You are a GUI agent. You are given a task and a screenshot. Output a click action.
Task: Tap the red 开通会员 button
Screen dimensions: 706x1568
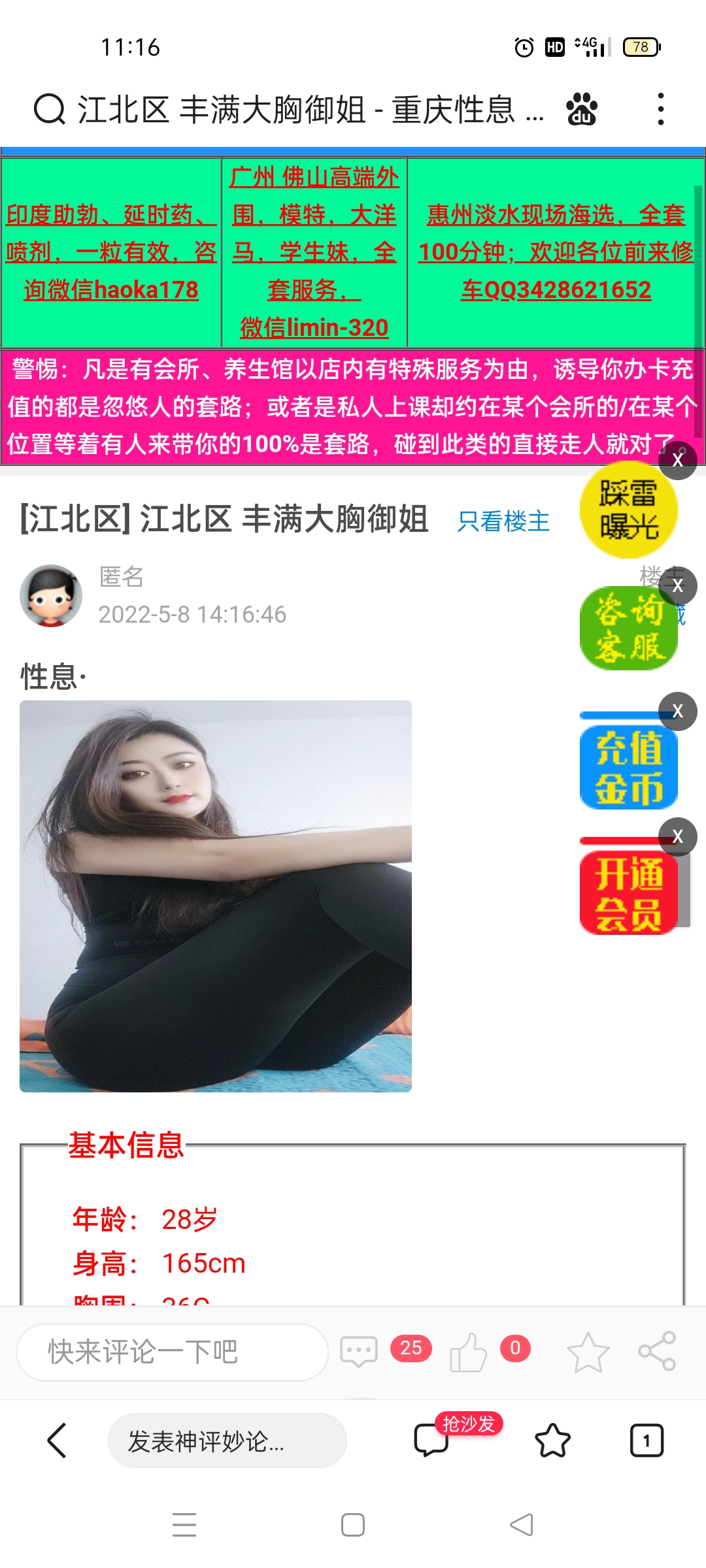(628, 892)
